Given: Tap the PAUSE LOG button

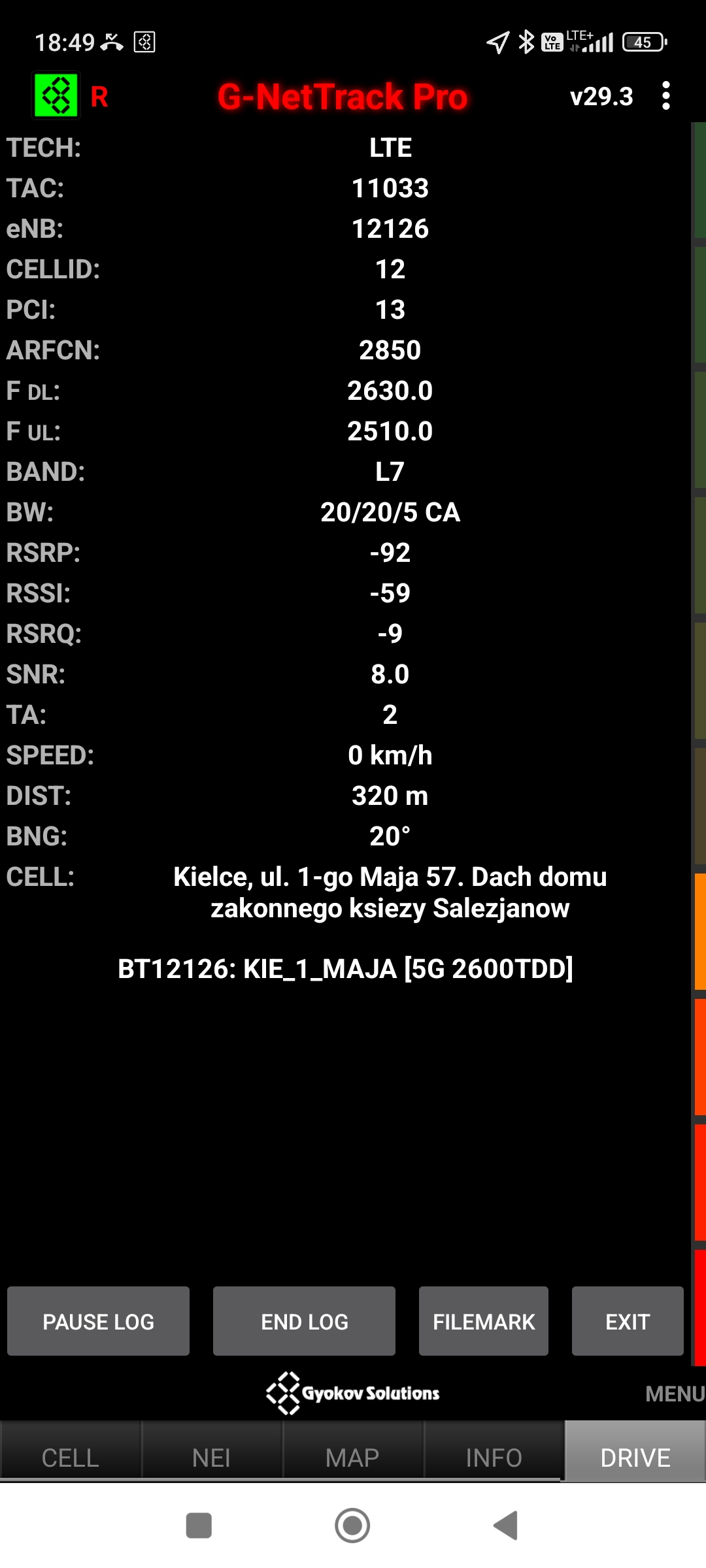Looking at the screenshot, I should pos(98,1321).
